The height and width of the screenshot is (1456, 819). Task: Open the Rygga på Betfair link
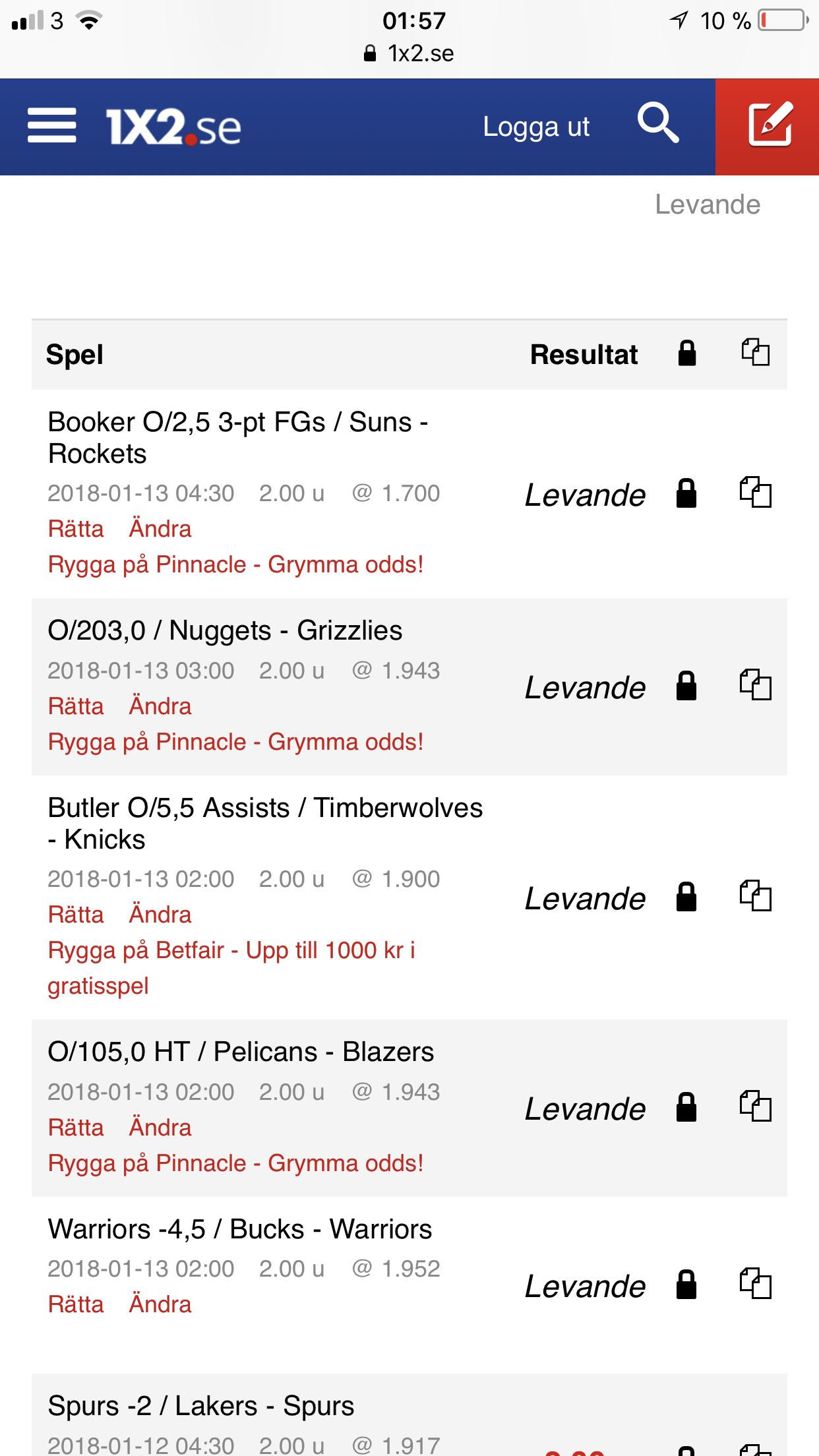pyautogui.click(x=231, y=968)
